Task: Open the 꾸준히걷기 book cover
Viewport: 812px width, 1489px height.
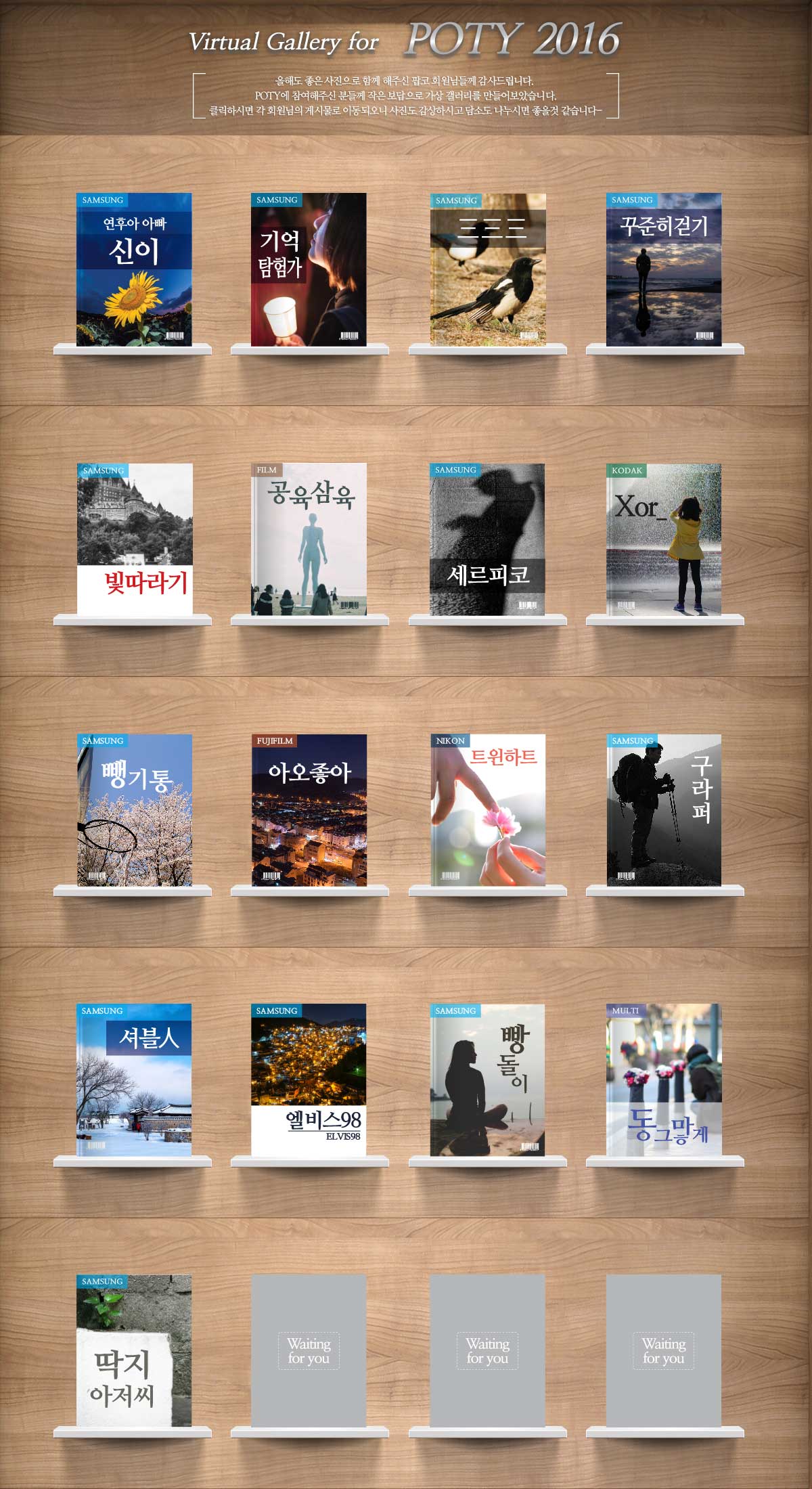Action: 664,269
